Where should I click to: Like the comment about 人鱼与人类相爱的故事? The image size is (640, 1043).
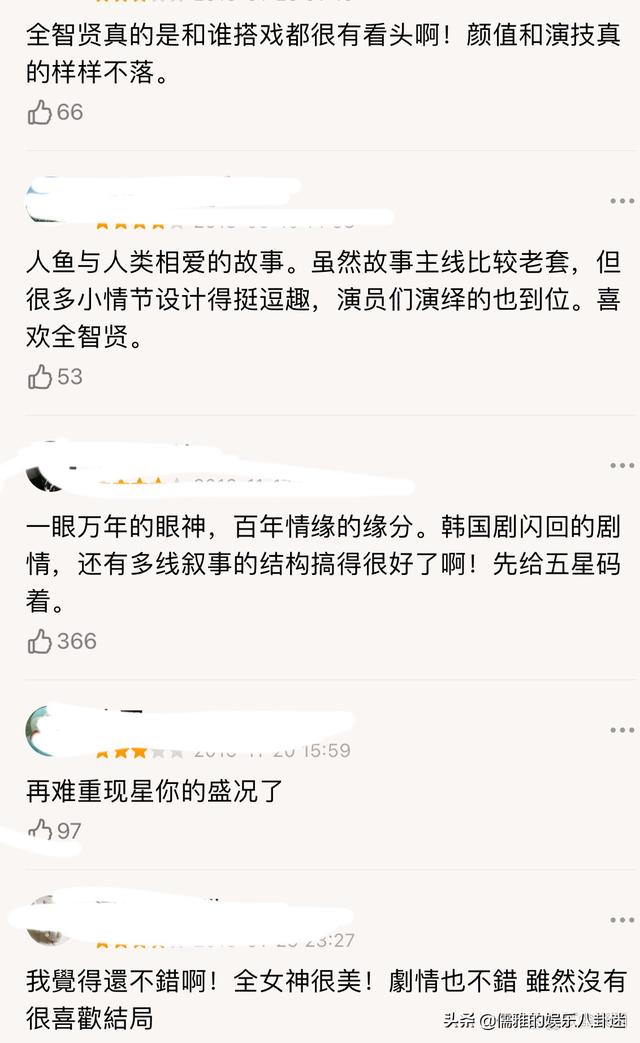coord(41,377)
